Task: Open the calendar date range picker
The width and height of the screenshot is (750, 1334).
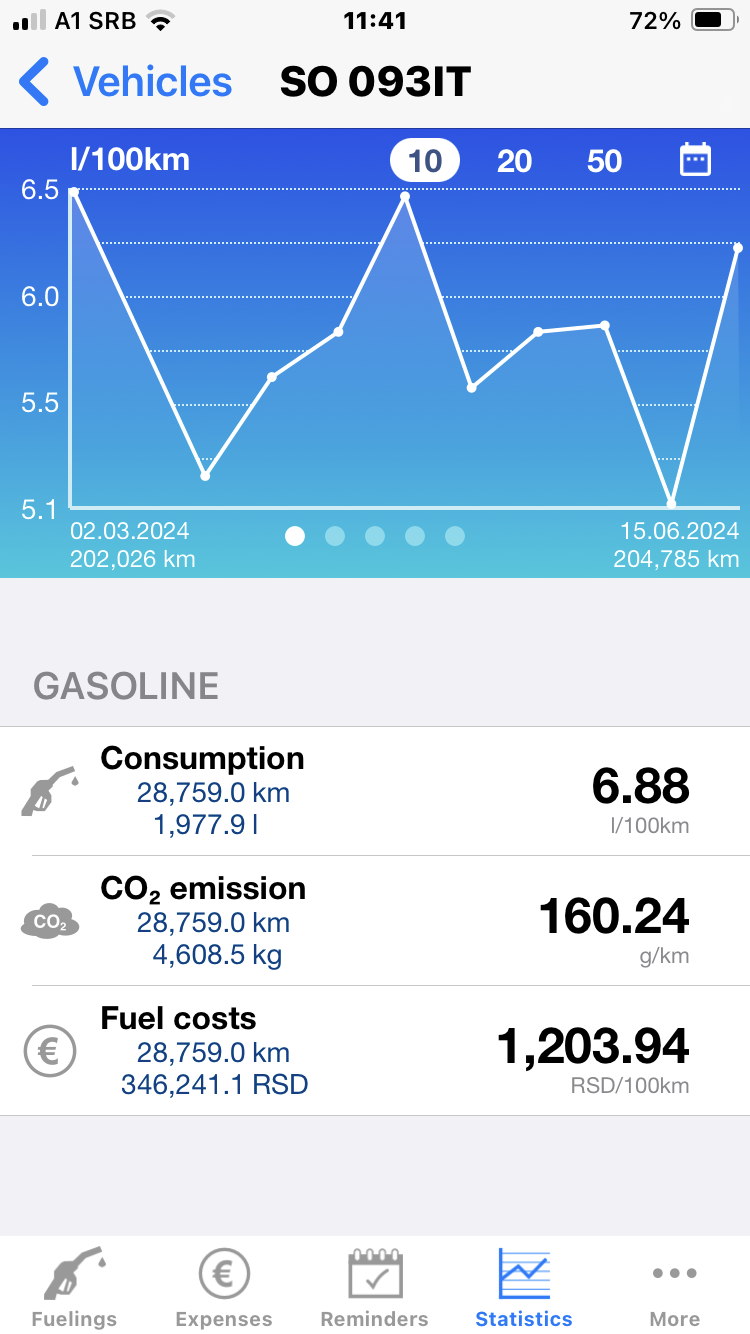Action: 695,160
